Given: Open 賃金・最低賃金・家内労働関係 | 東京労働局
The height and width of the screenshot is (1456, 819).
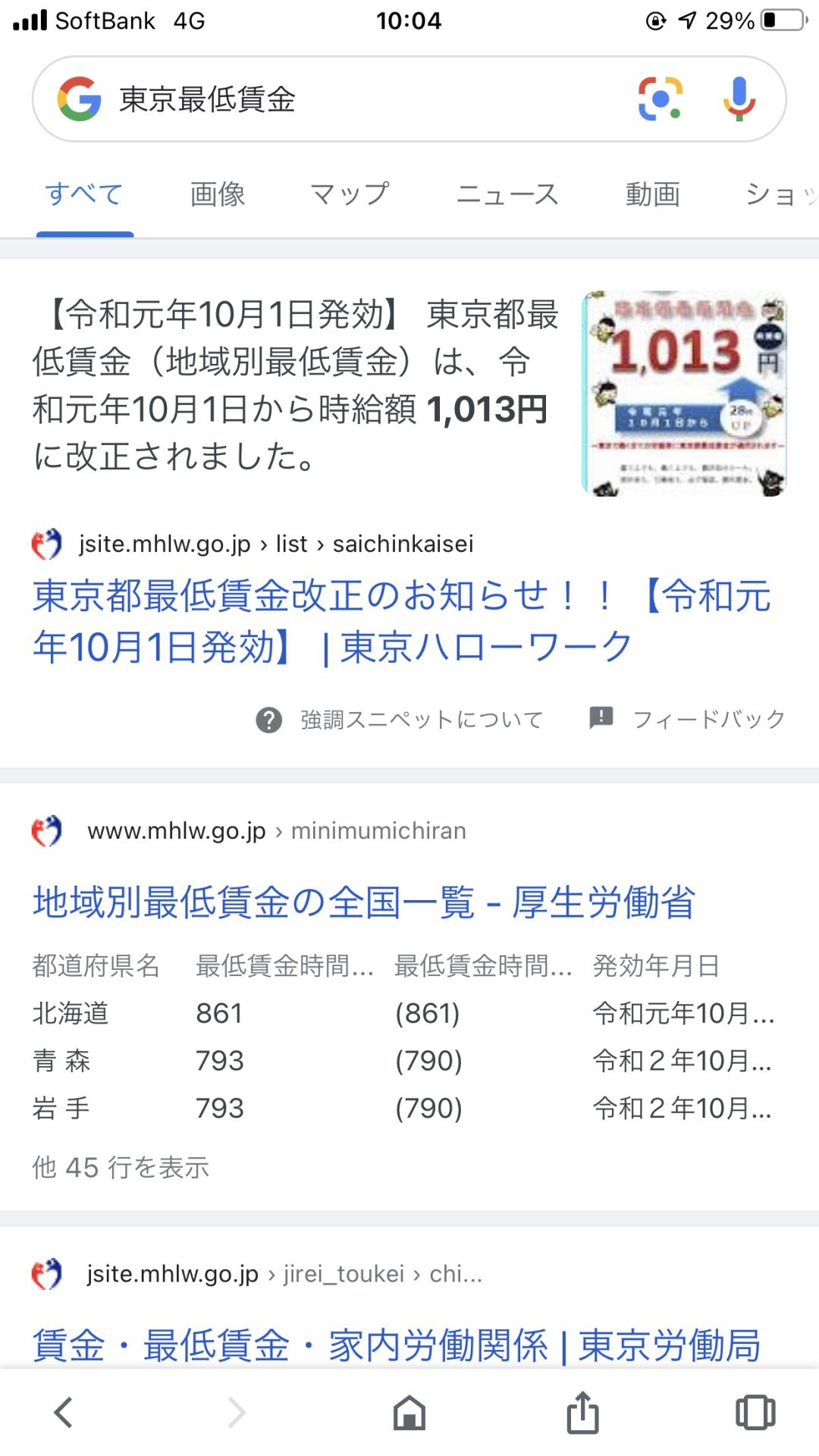Looking at the screenshot, I should click(396, 1345).
